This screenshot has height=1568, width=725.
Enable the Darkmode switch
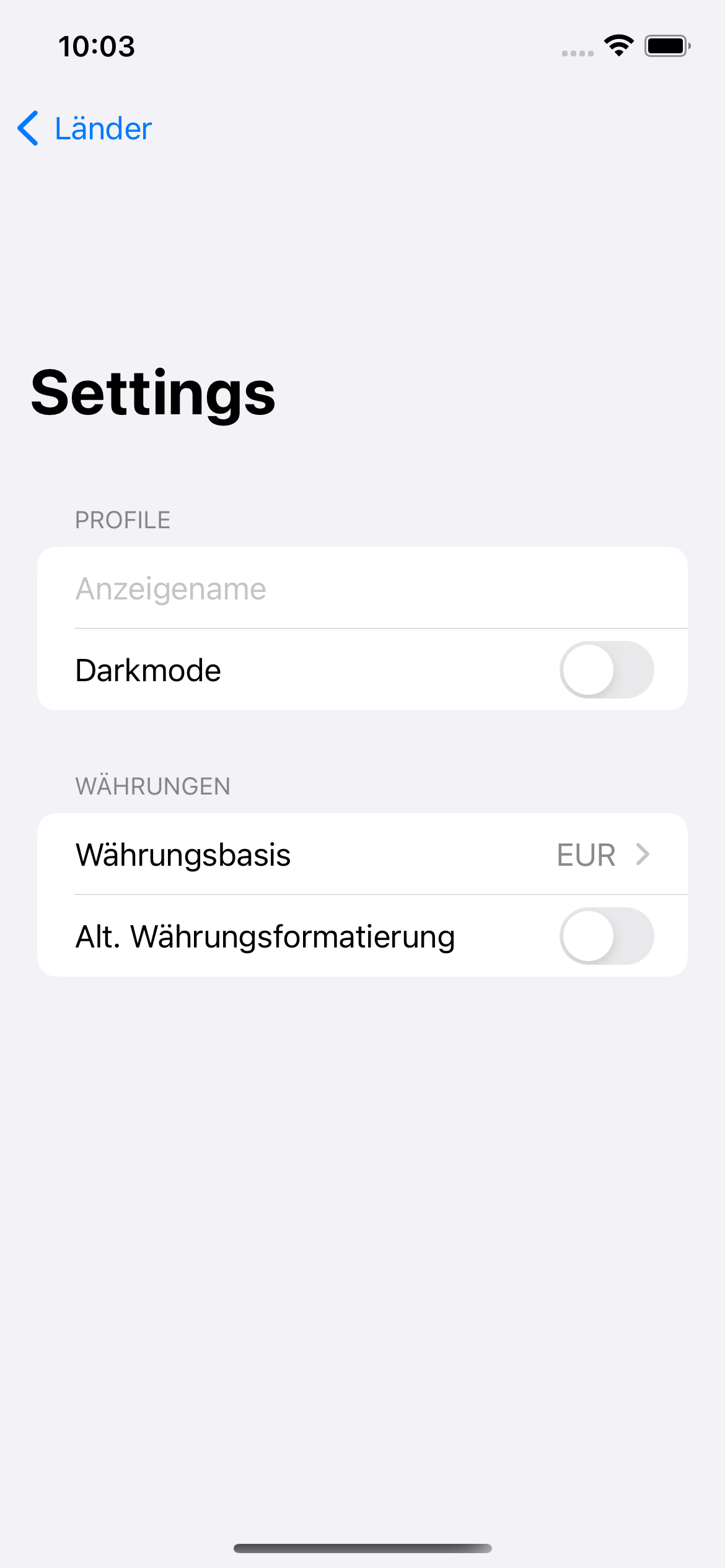(606, 669)
